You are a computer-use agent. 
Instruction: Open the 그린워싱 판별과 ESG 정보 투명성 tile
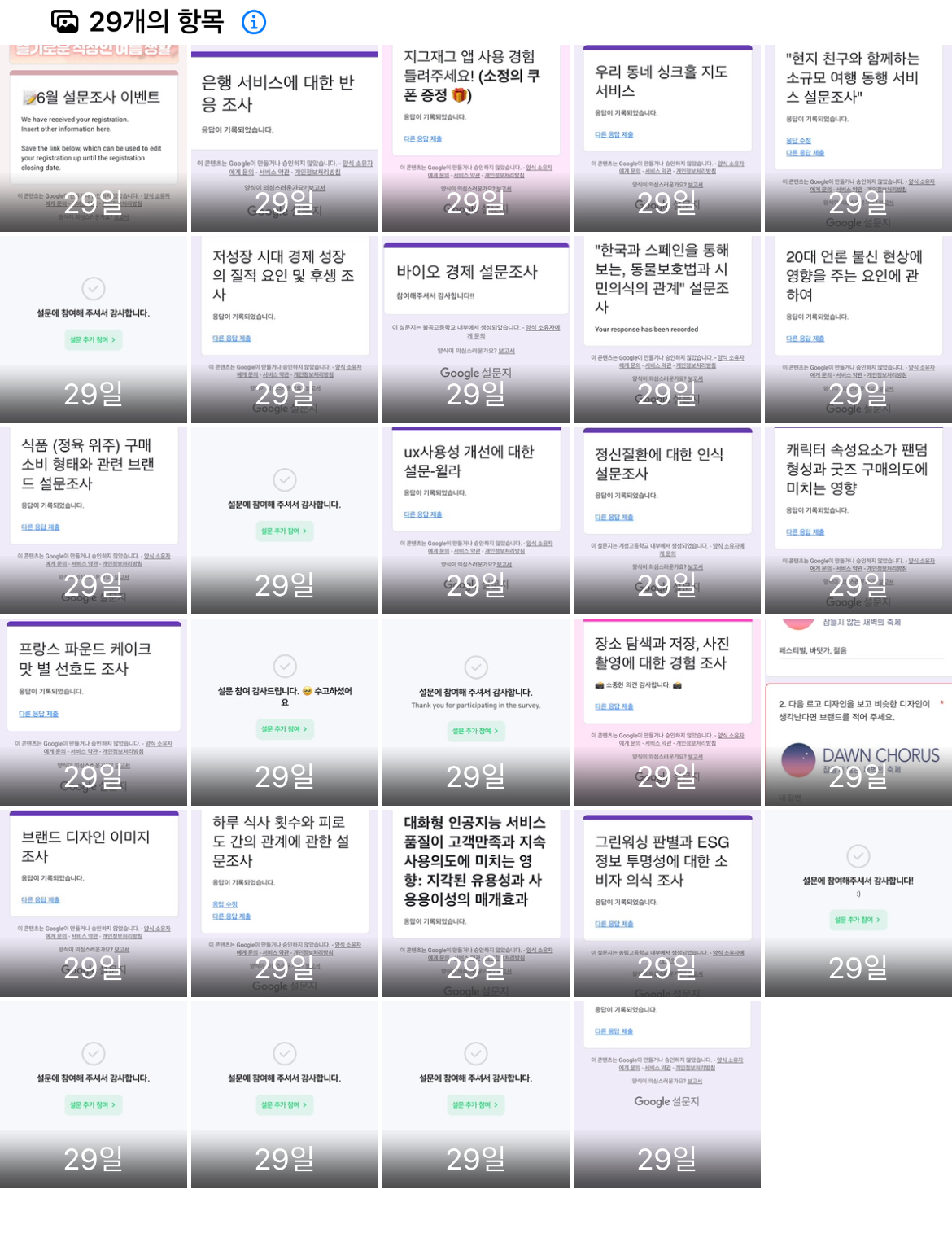point(667,903)
